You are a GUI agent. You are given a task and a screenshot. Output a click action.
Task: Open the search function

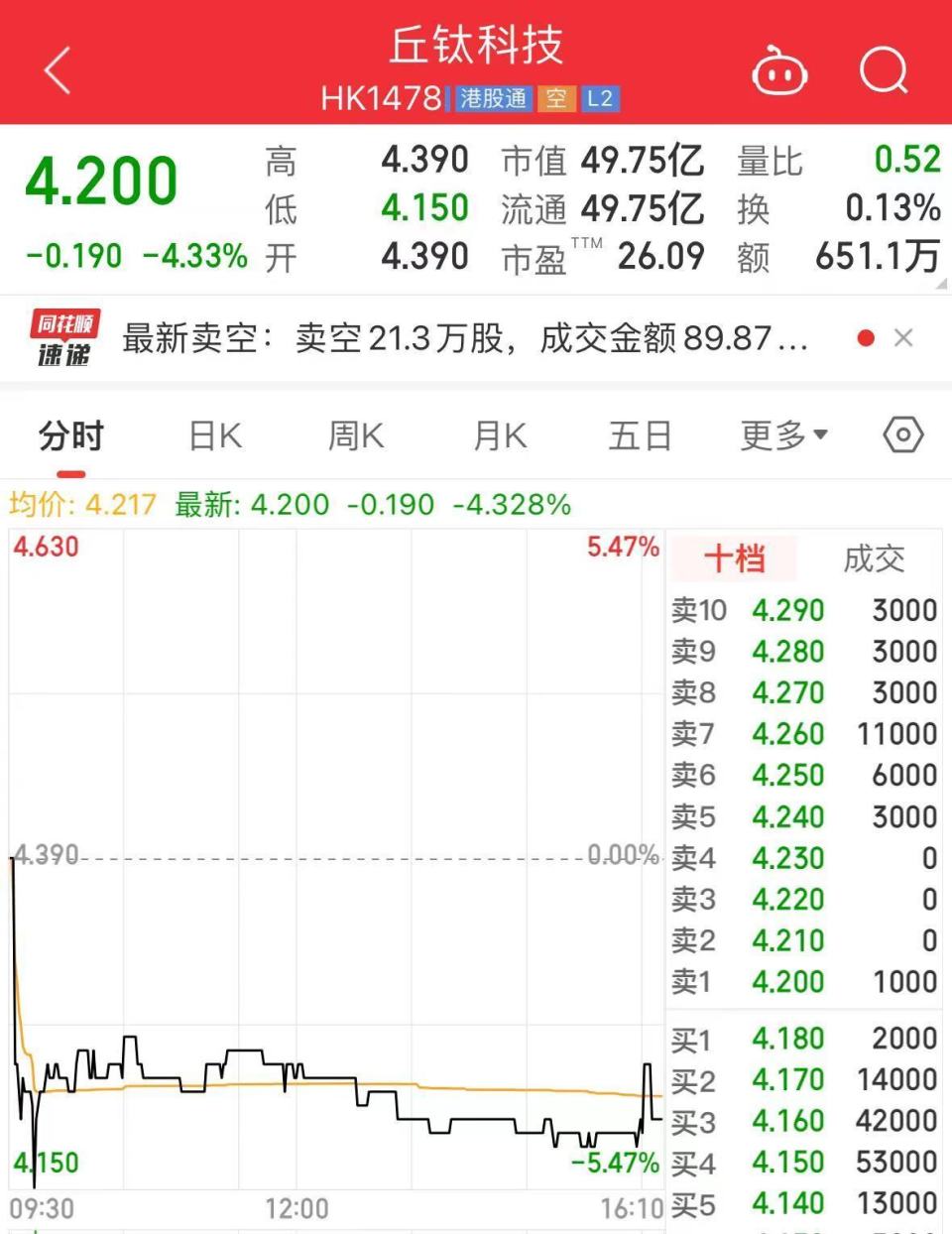pyautogui.click(x=884, y=71)
